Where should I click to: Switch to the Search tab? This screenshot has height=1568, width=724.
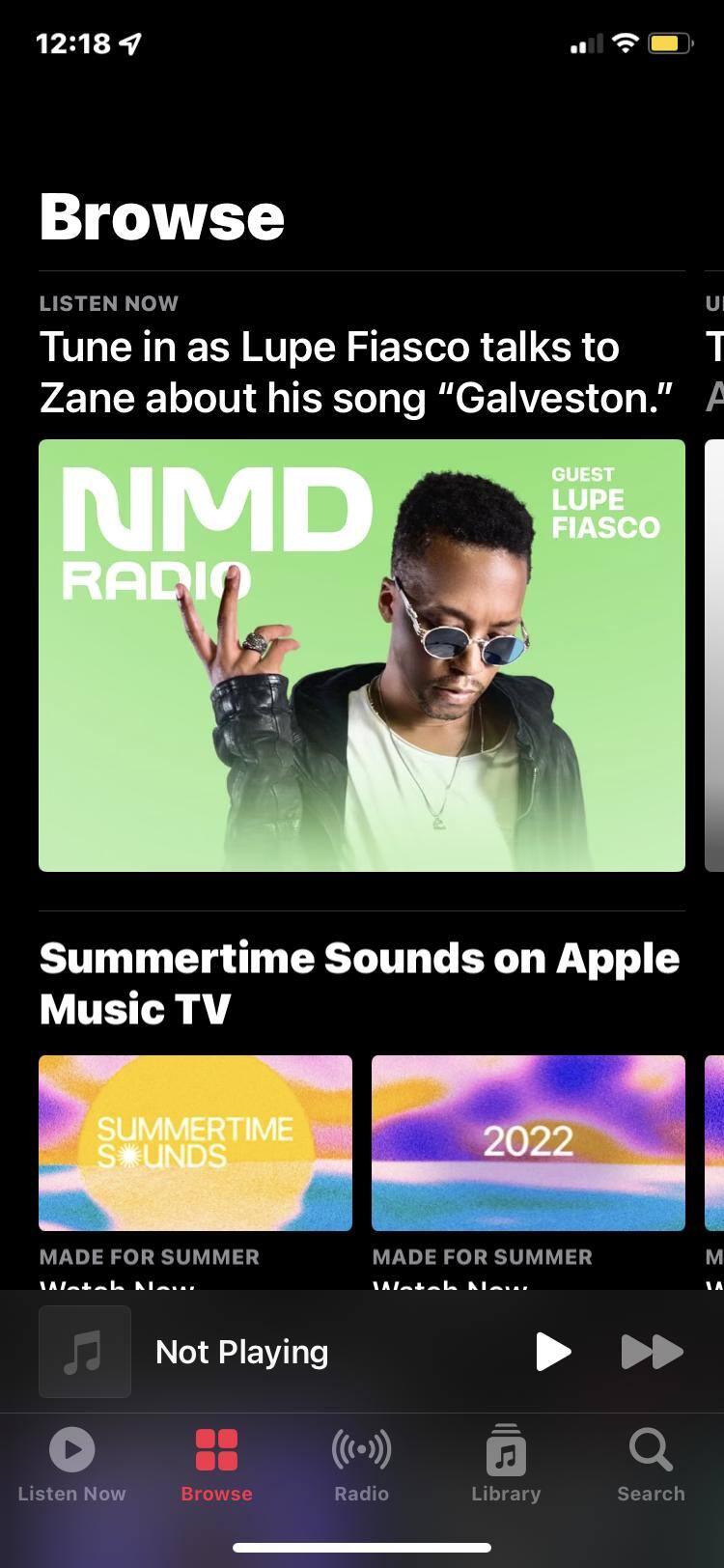pos(651,1465)
